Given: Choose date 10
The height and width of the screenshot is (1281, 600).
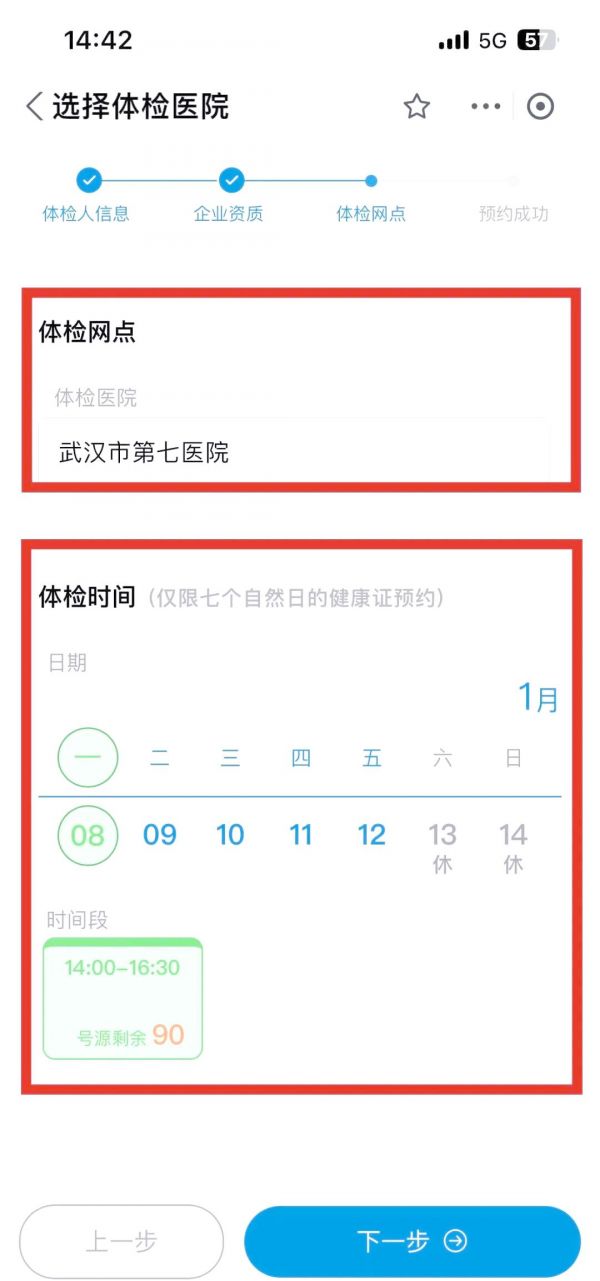Looking at the screenshot, I should [x=230, y=835].
